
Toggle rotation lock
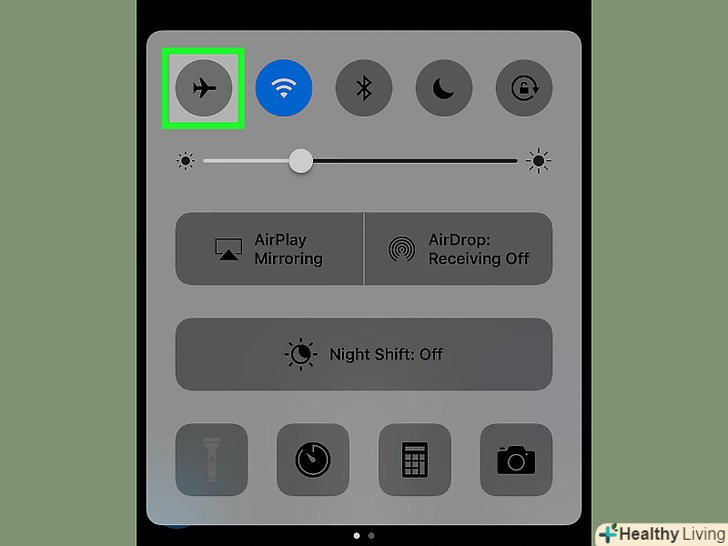point(524,89)
